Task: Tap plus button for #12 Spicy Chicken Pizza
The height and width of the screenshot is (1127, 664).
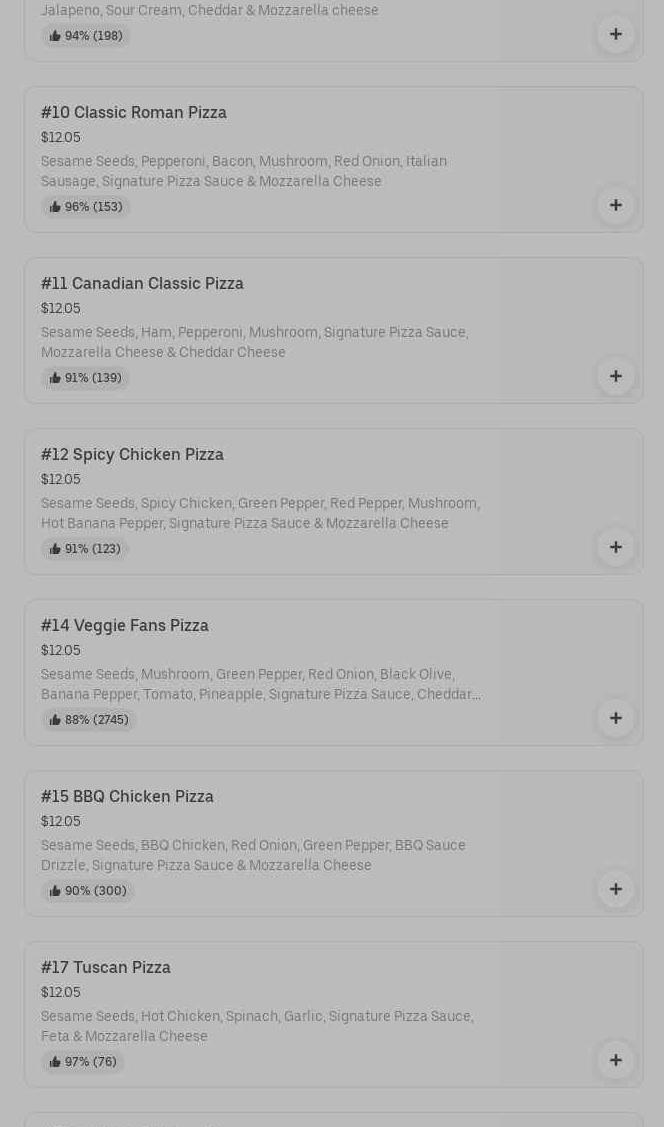Action: [615, 547]
